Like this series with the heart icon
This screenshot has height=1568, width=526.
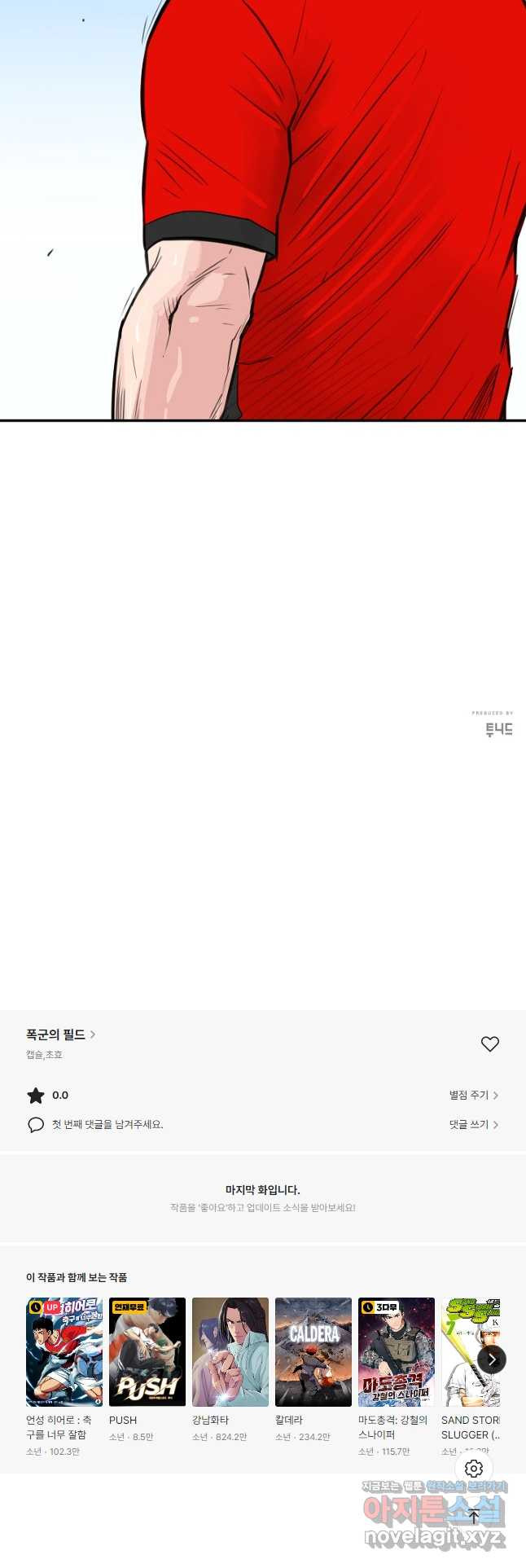(x=489, y=1043)
